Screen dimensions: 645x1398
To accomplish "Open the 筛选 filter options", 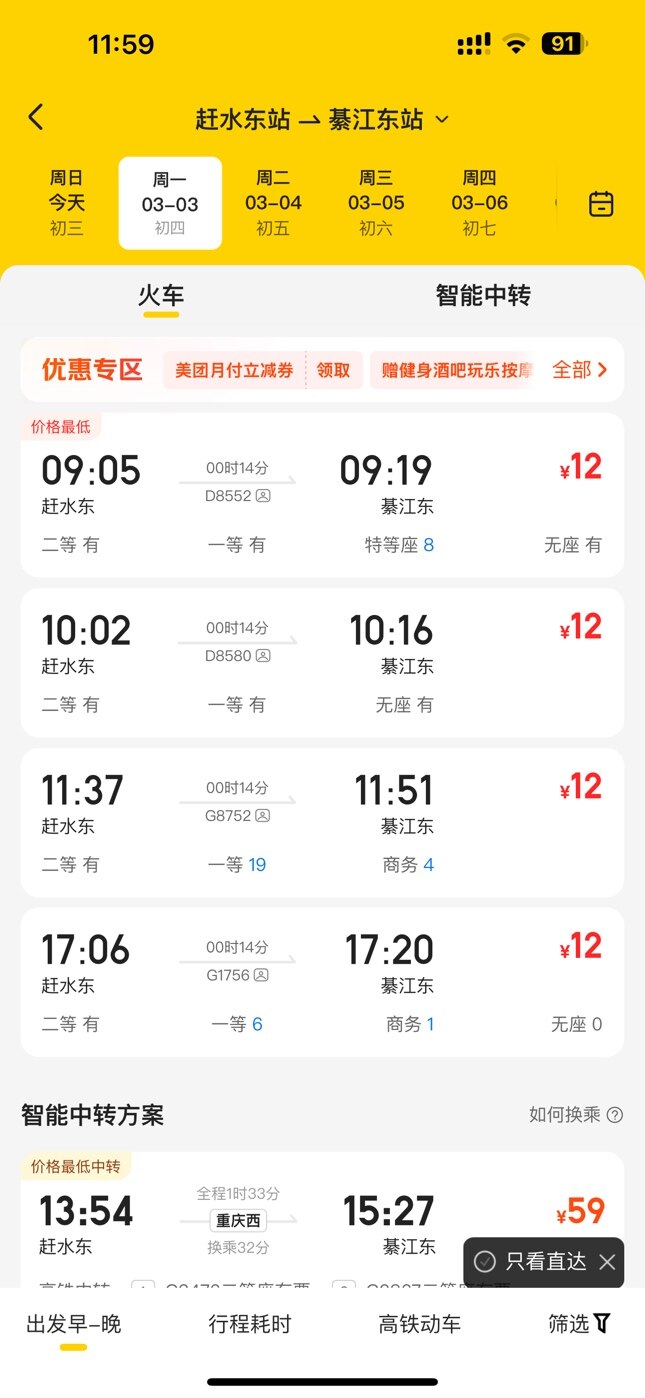I will tap(579, 1324).
